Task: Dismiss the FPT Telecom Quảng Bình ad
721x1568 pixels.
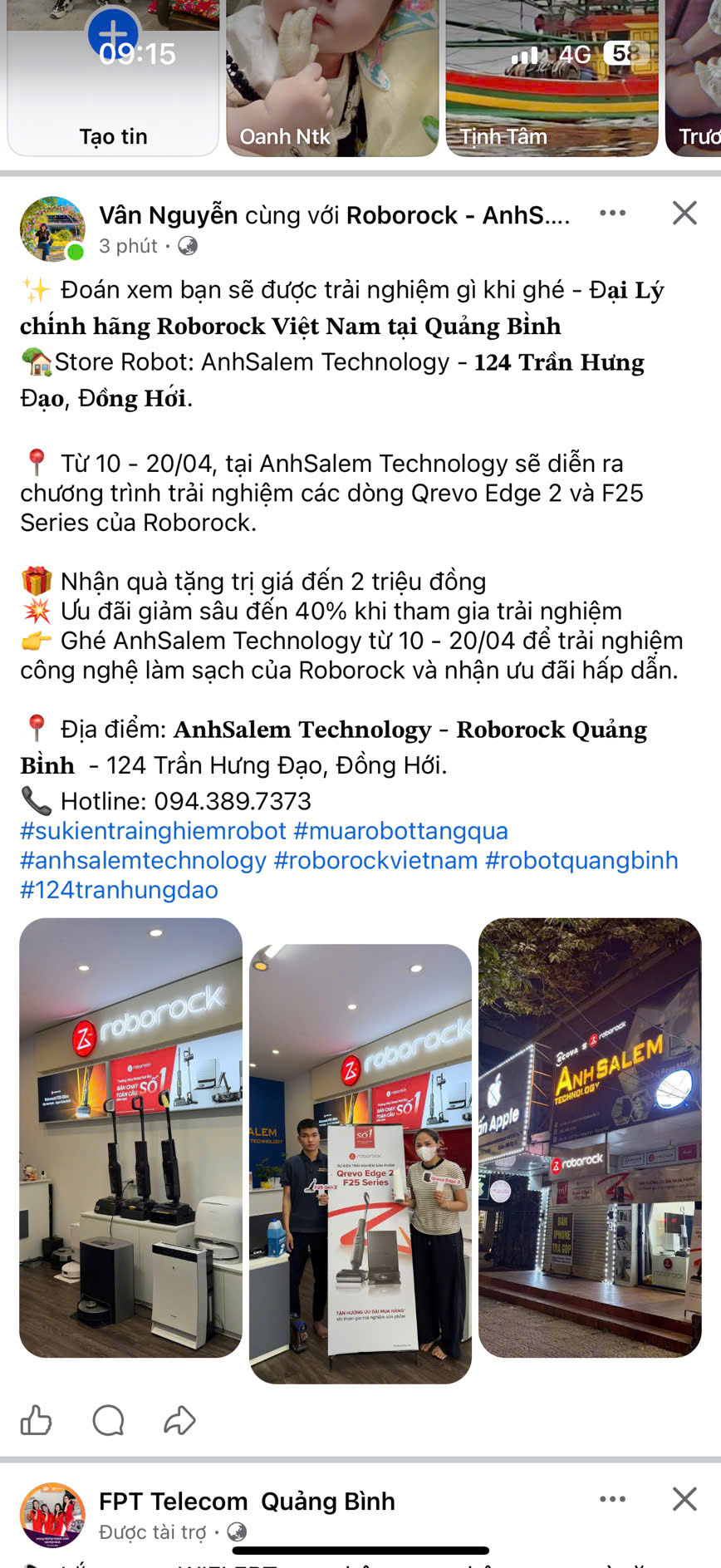Action: coord(684,1499)
